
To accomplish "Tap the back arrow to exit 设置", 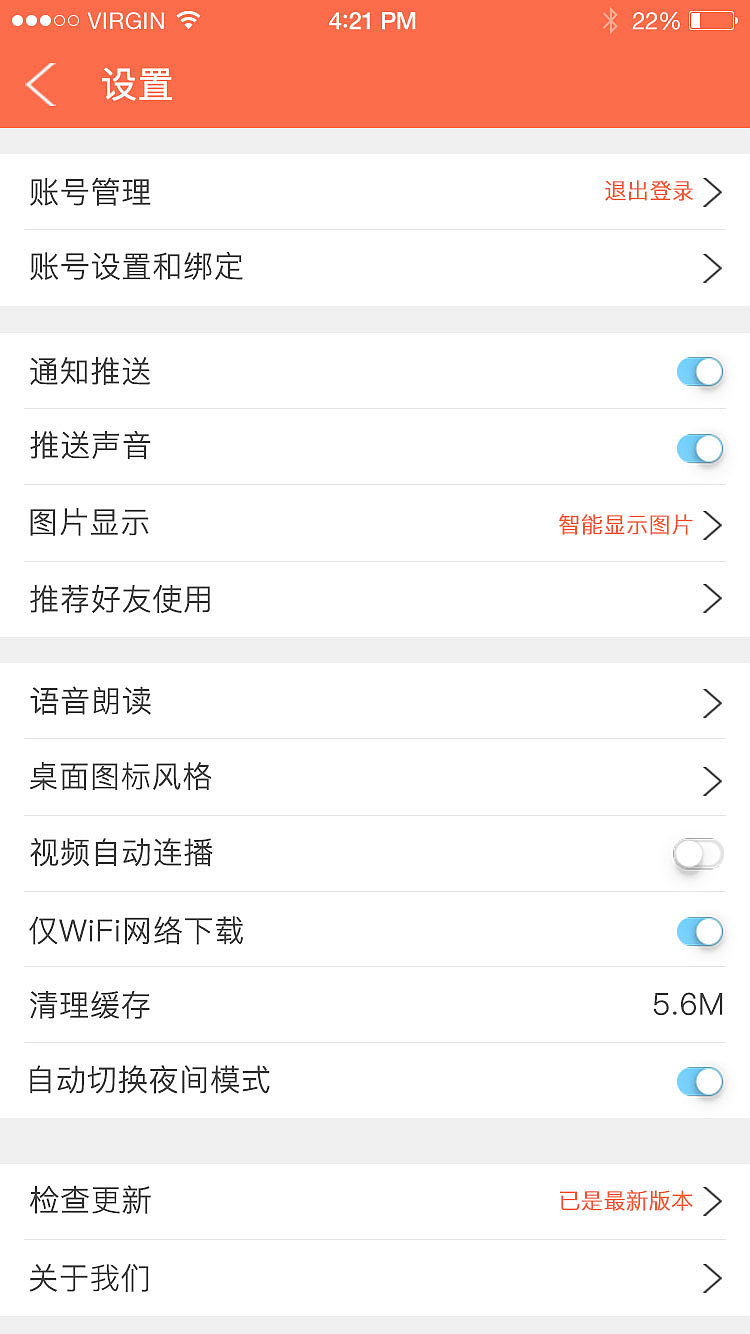I will pyautogui.click(x=40, y=86).
